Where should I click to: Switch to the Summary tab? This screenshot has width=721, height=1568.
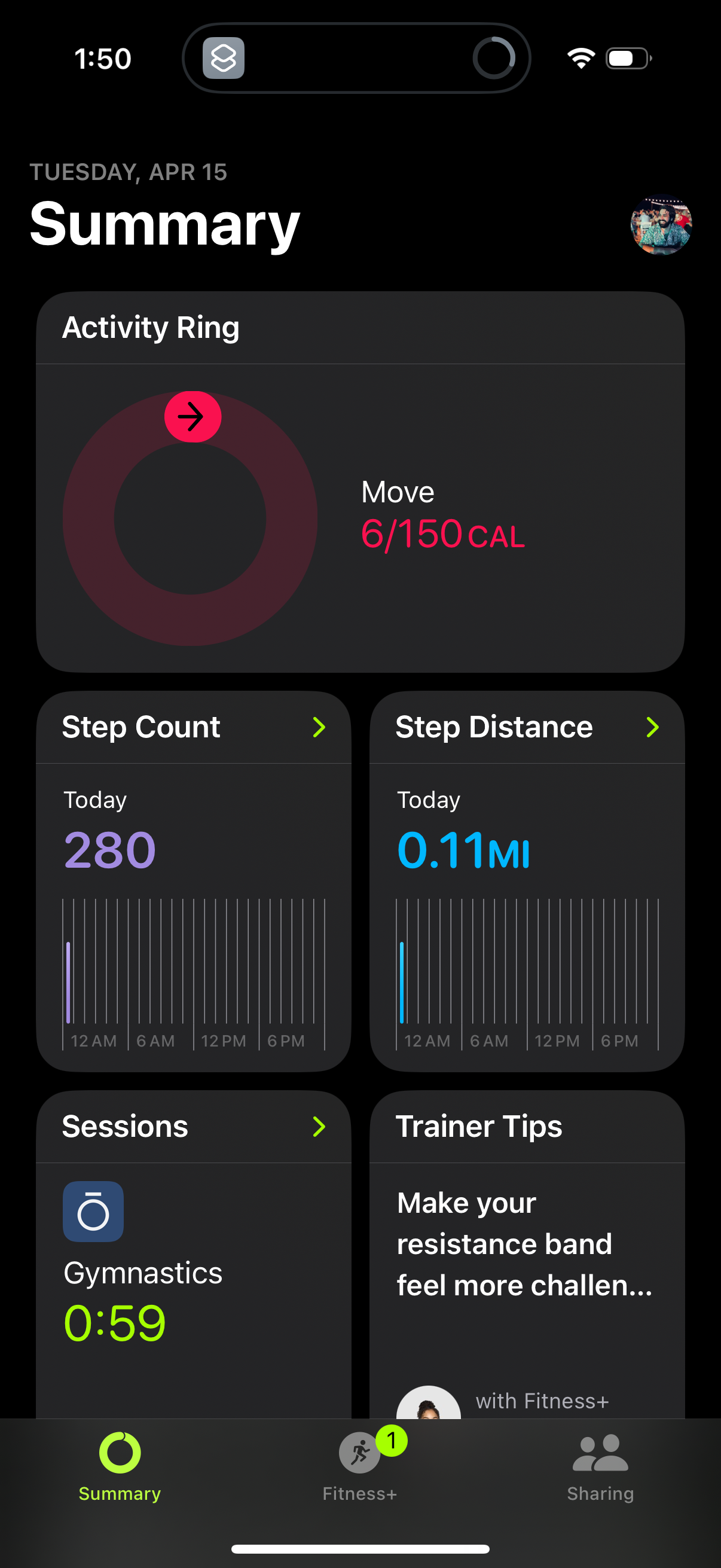[x=119, y=1461]
